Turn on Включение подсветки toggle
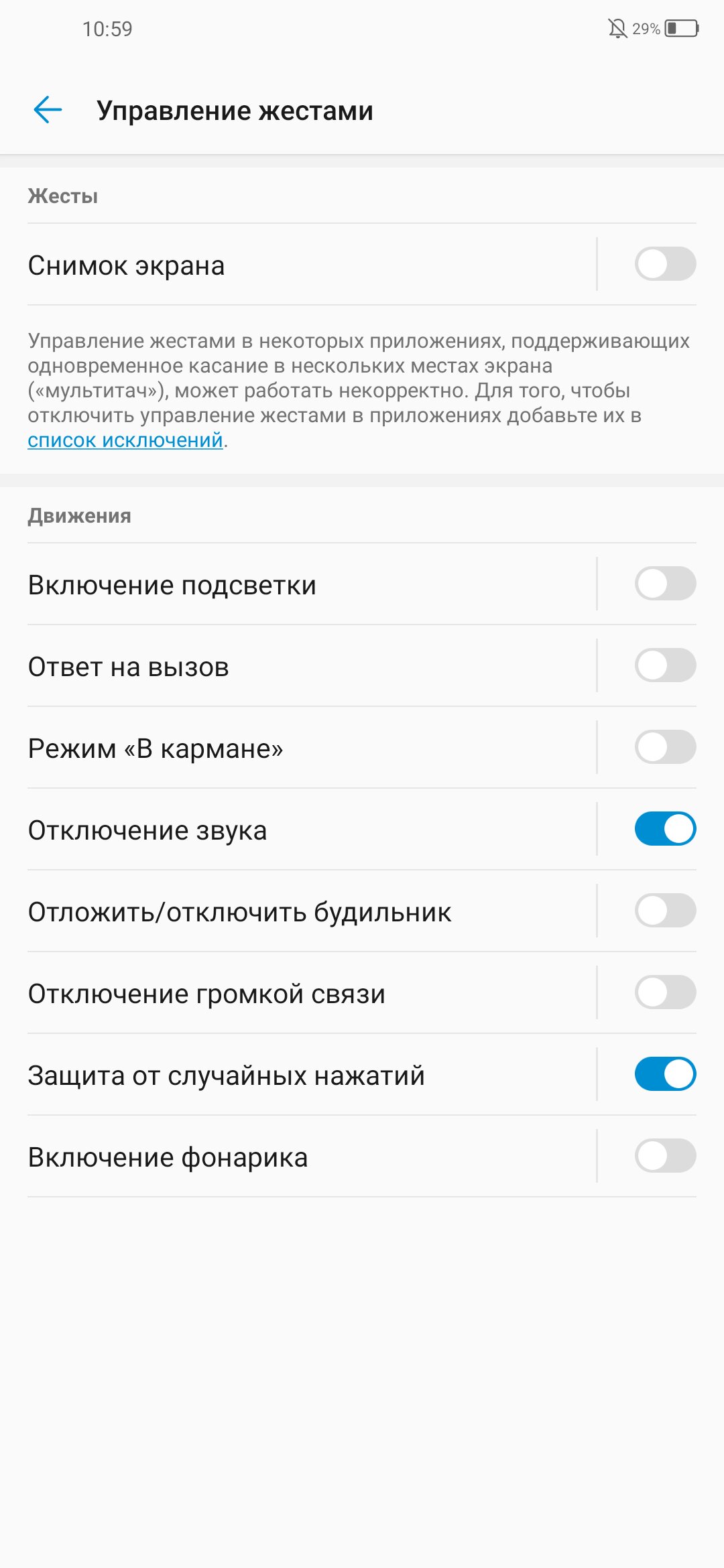724x1568 pixels. point(665,584)
